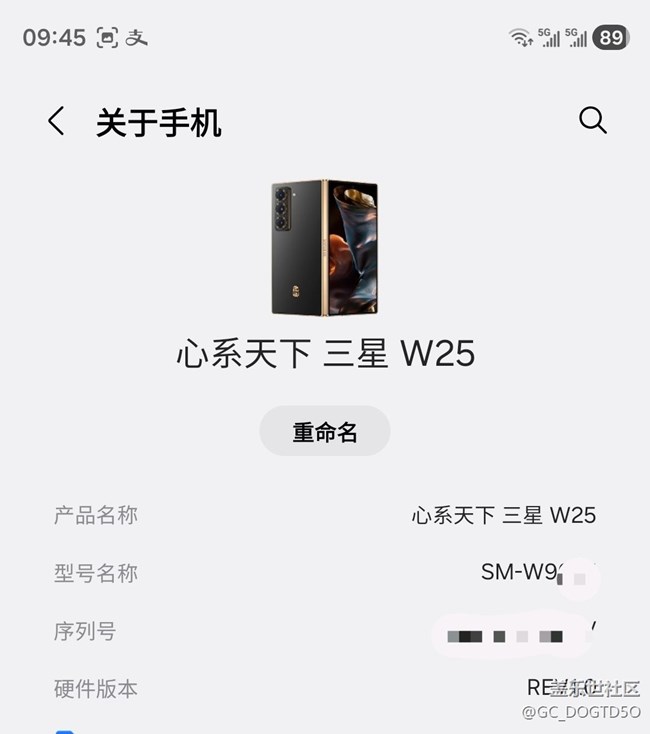Screen dimensions: 650x734
Task: Tap the 重命名 button
Action: tap(325, 432)
